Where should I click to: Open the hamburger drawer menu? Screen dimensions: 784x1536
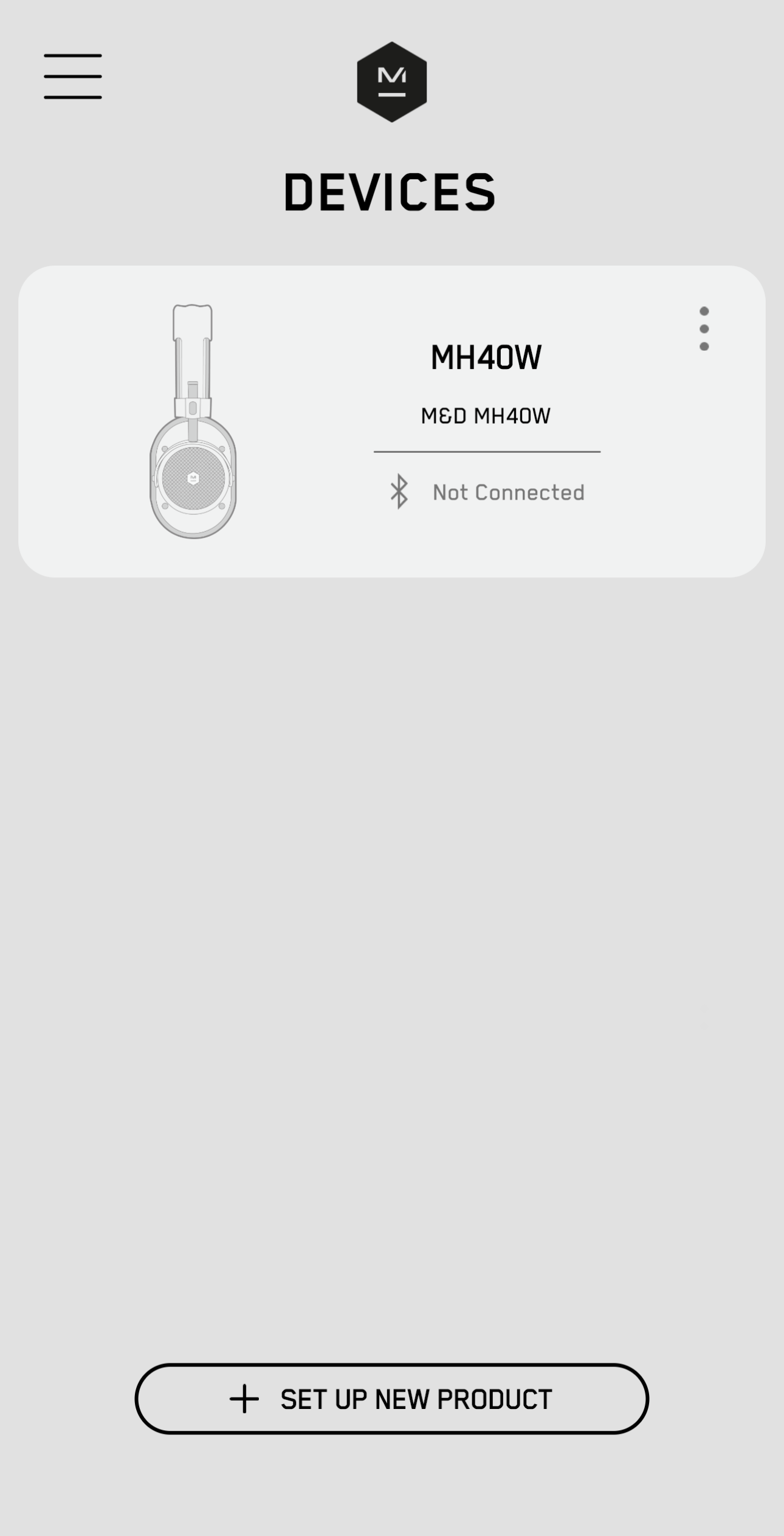[72, 77]
